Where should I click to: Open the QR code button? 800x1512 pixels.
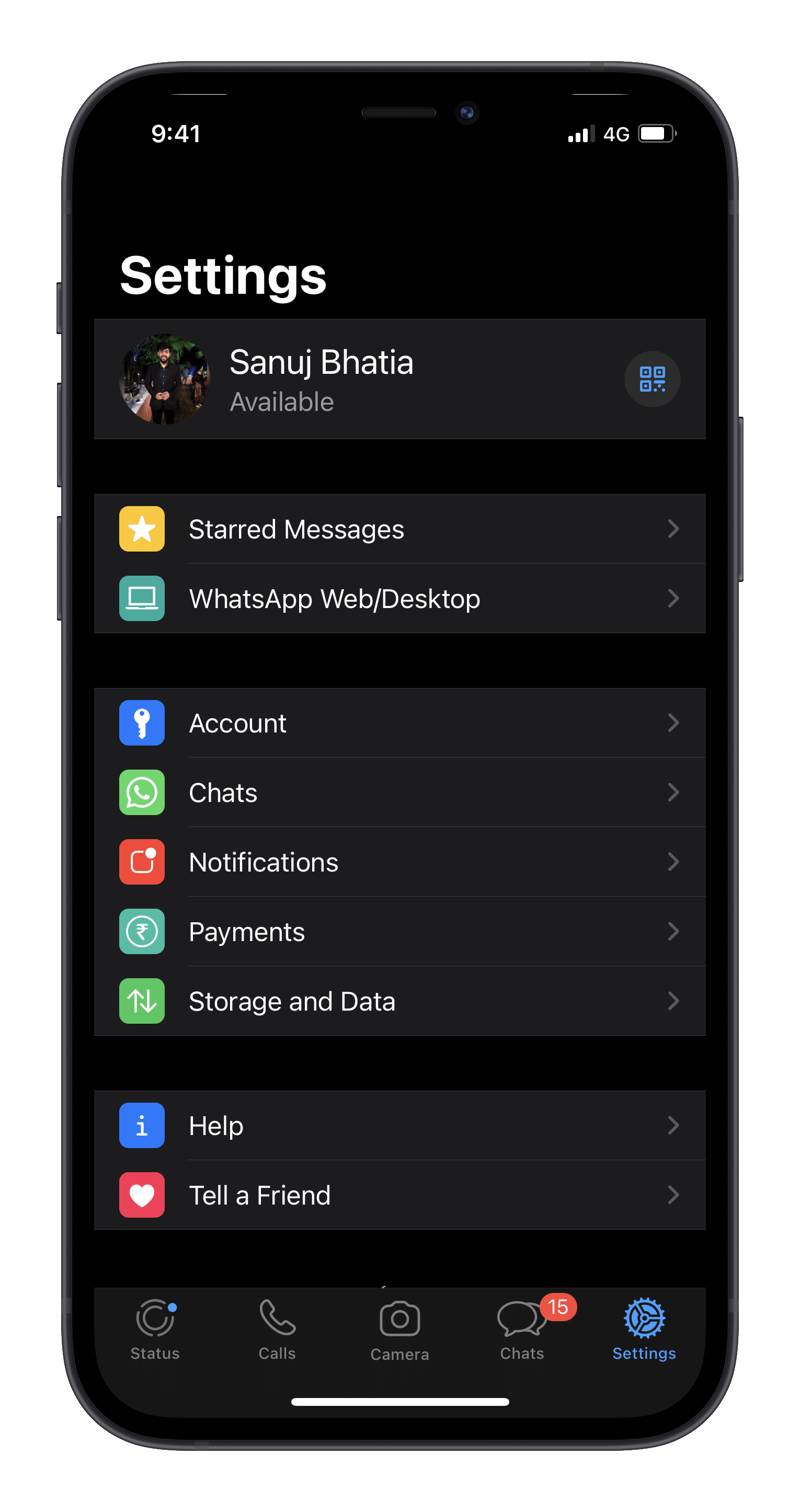pos(652,379)
